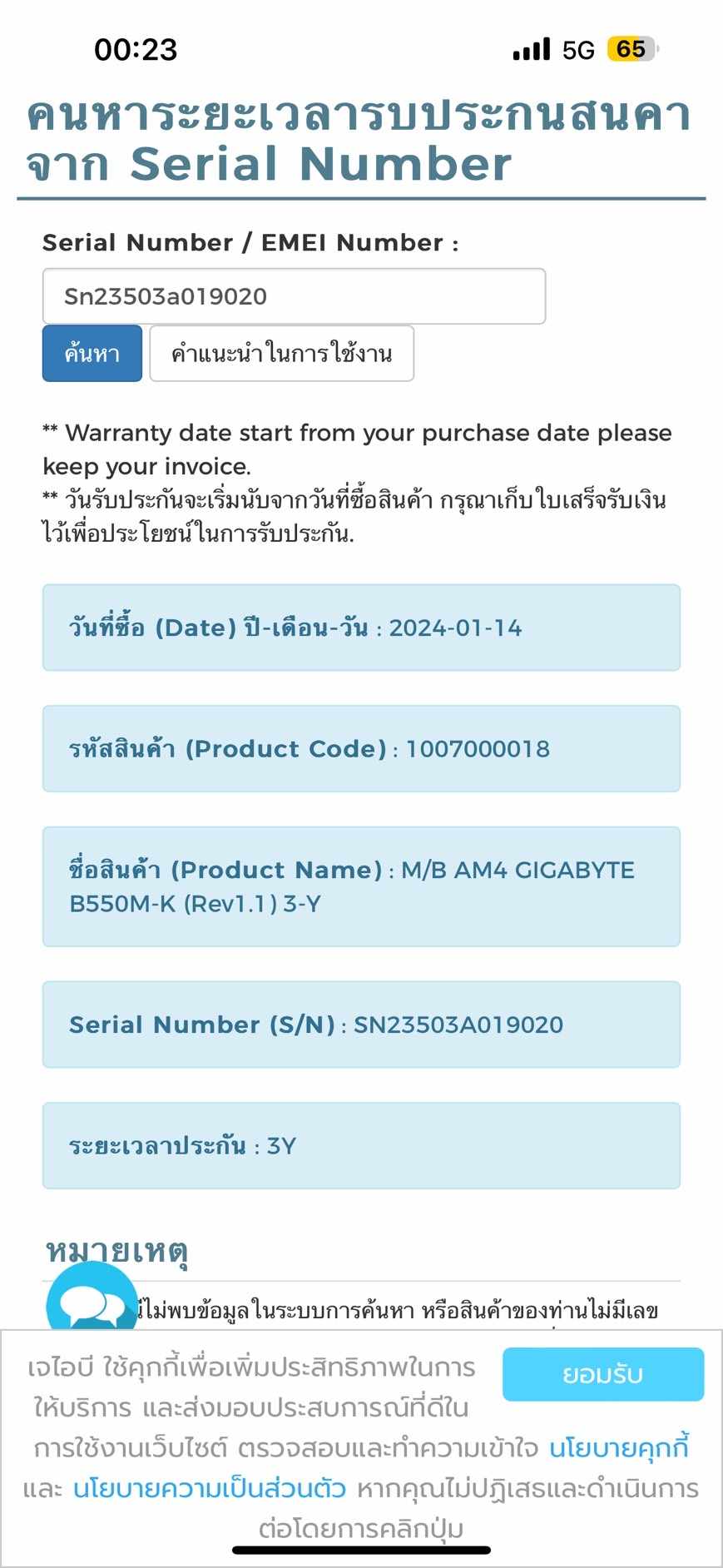Tap the Serial Number / EMEI input field

(x=294, y=296)
